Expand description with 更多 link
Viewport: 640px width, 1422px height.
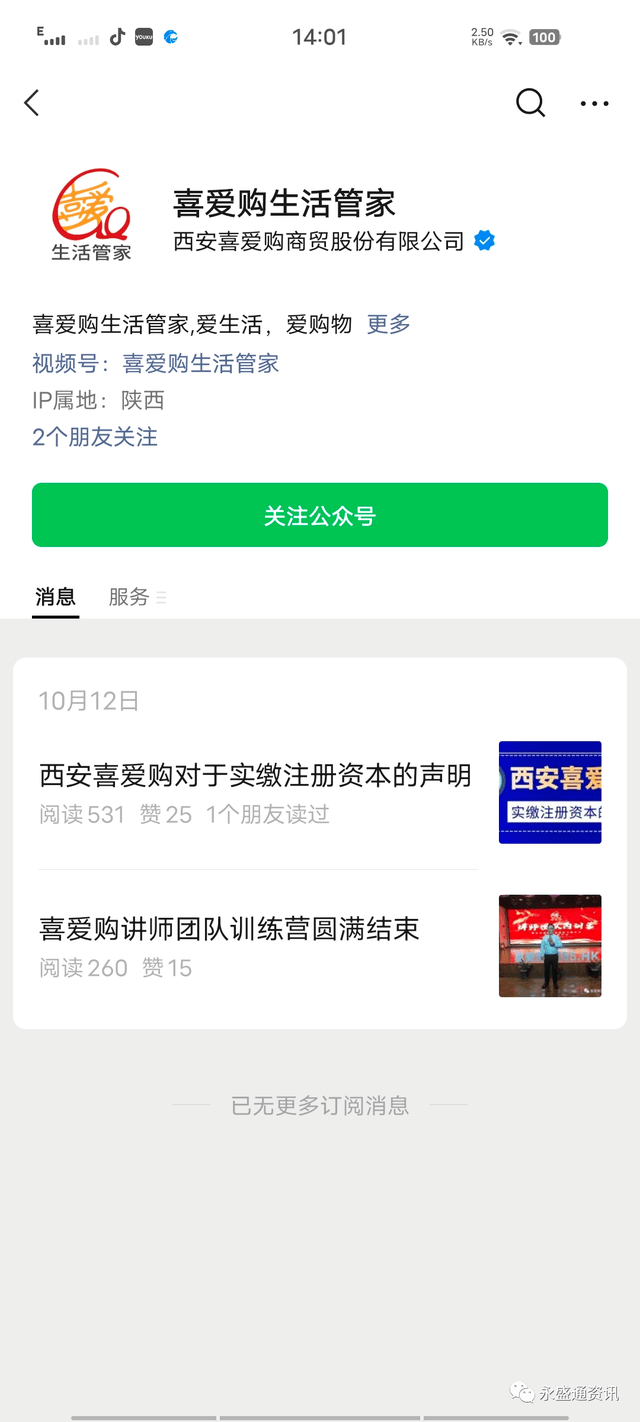tap(388, 324)
